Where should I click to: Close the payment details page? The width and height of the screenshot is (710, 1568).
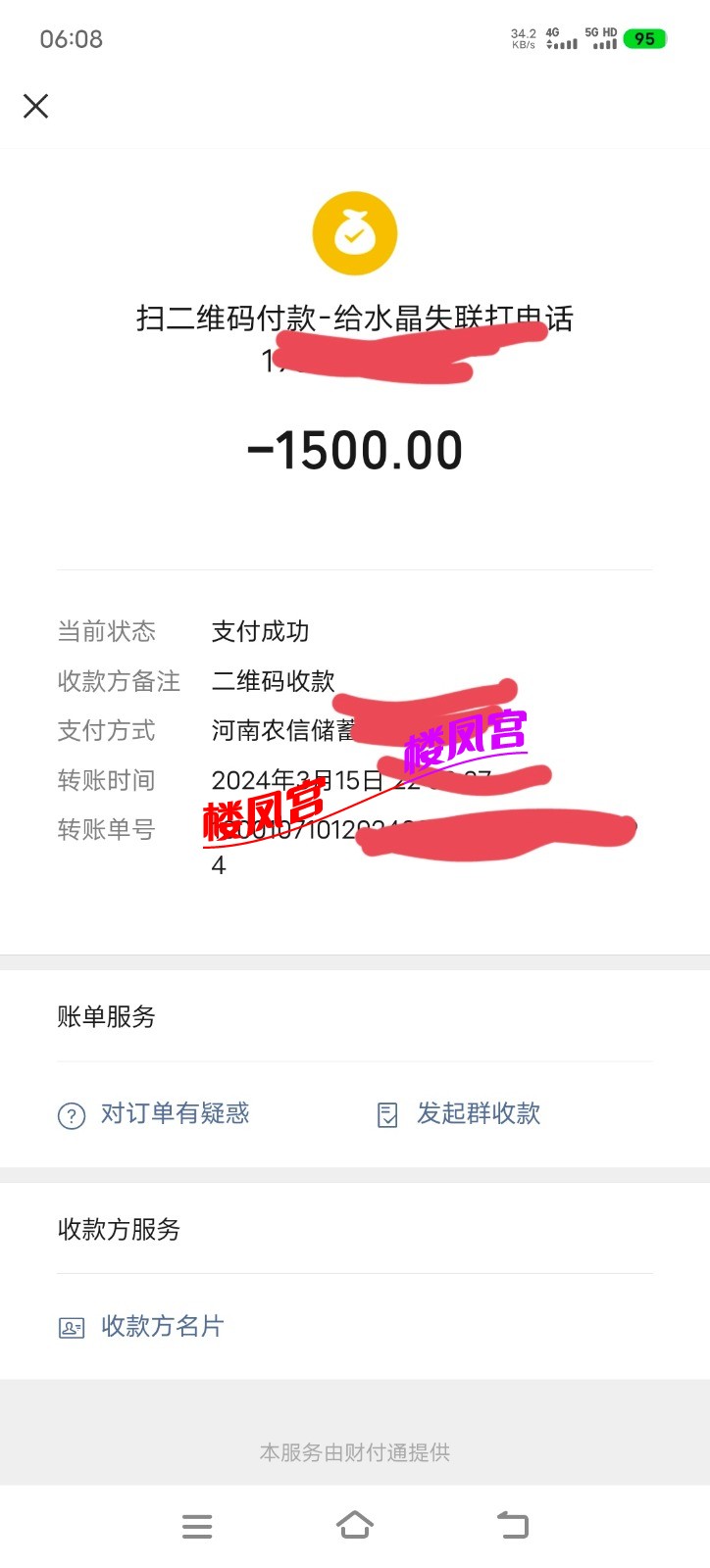point(36,106)
